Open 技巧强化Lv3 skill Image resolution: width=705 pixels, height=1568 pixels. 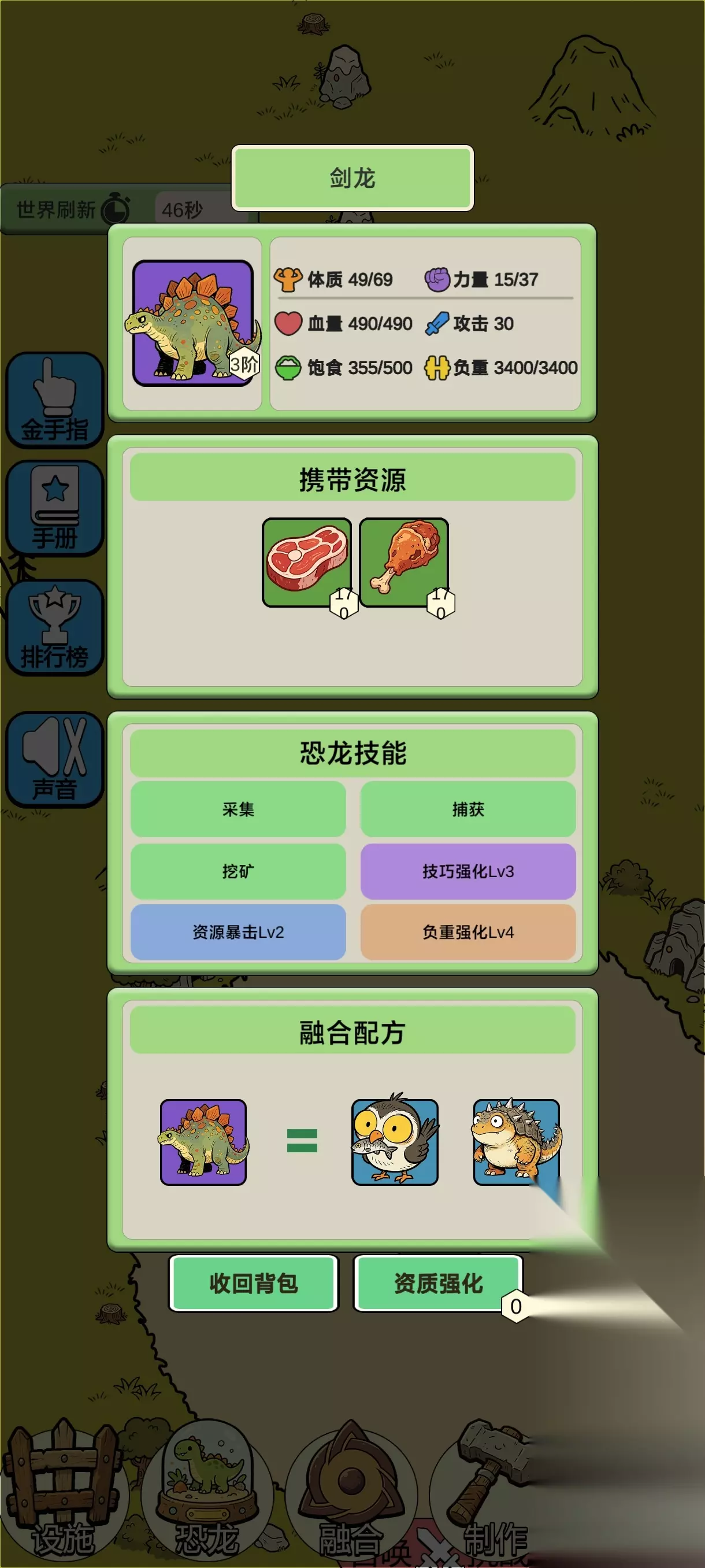pos(467,871)
